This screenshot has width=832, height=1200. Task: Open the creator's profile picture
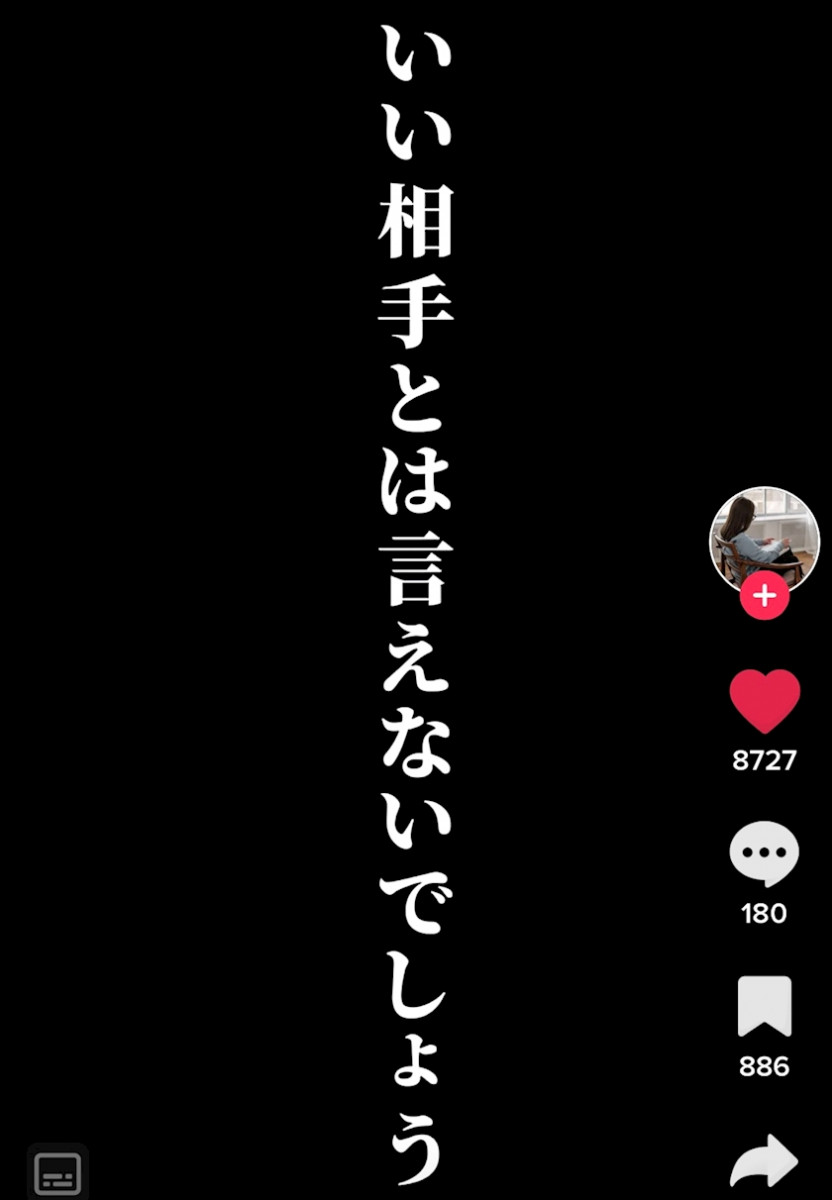tap(764, 538)
